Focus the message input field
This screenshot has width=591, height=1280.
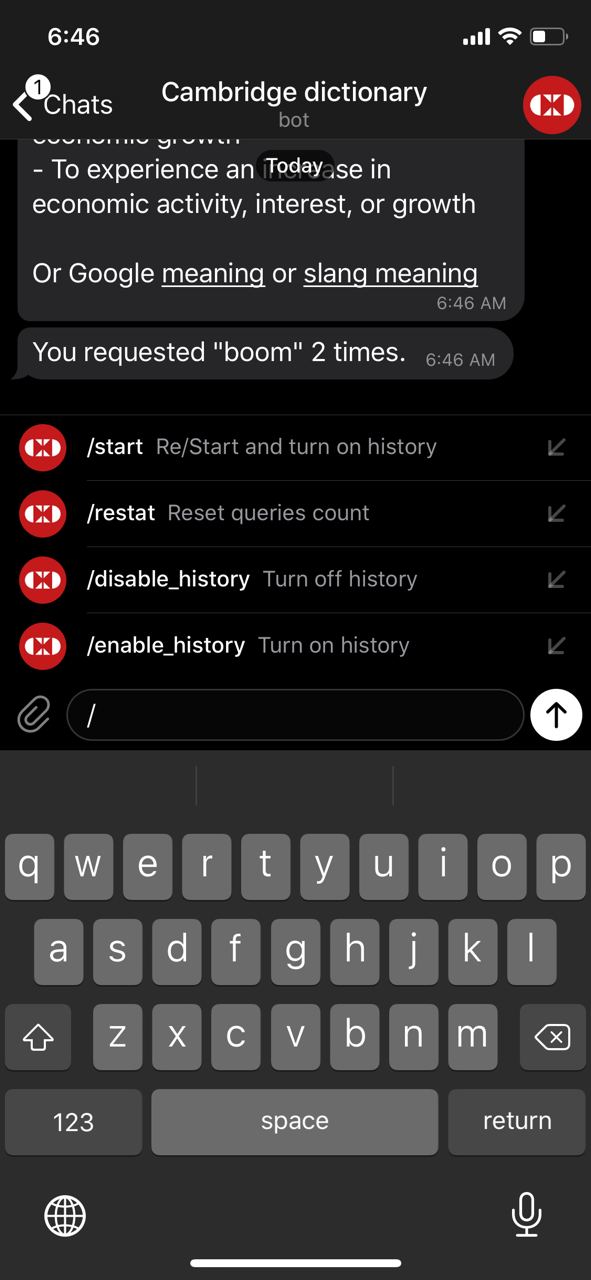pos(295,715)
